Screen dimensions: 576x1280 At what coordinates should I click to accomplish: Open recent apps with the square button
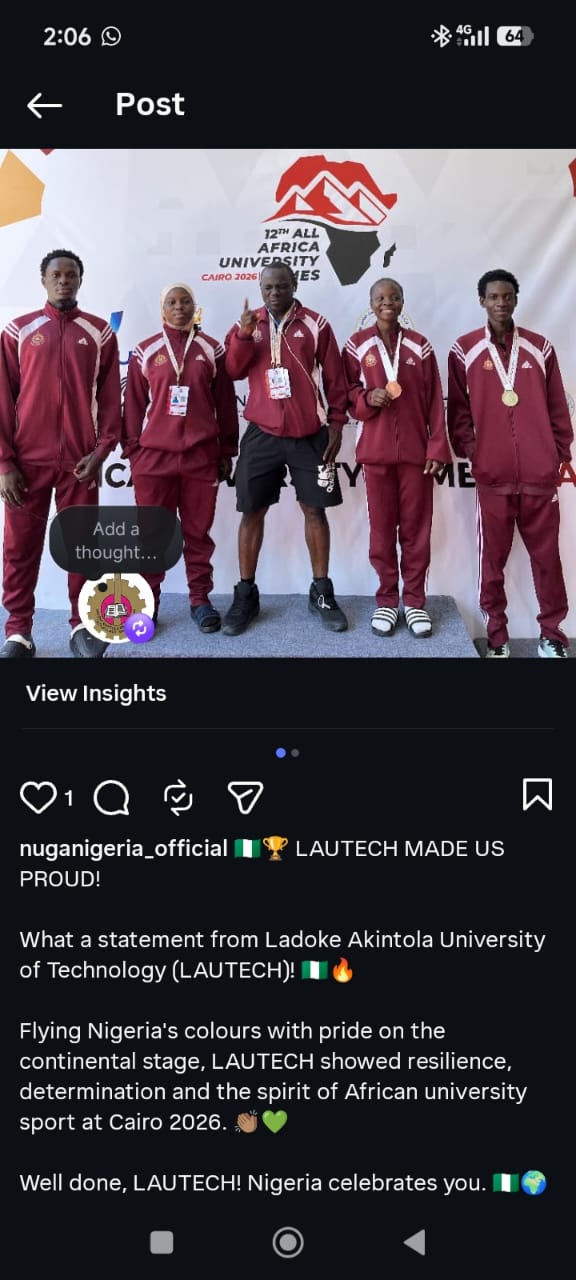pos(161,1242)
